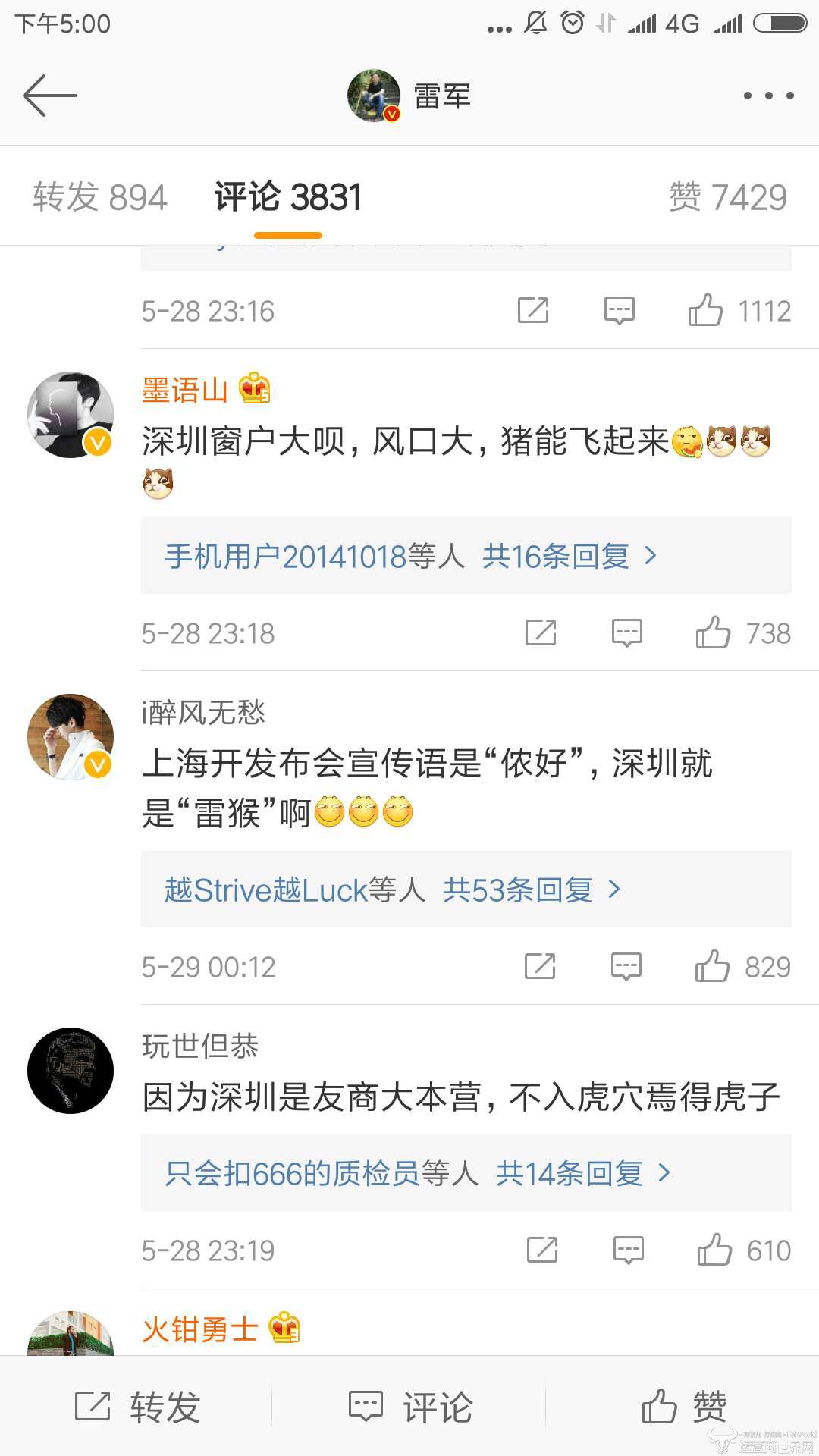Reply to 墨语山's comment
The image size is (819, 1456).
[x=627, y=632]
